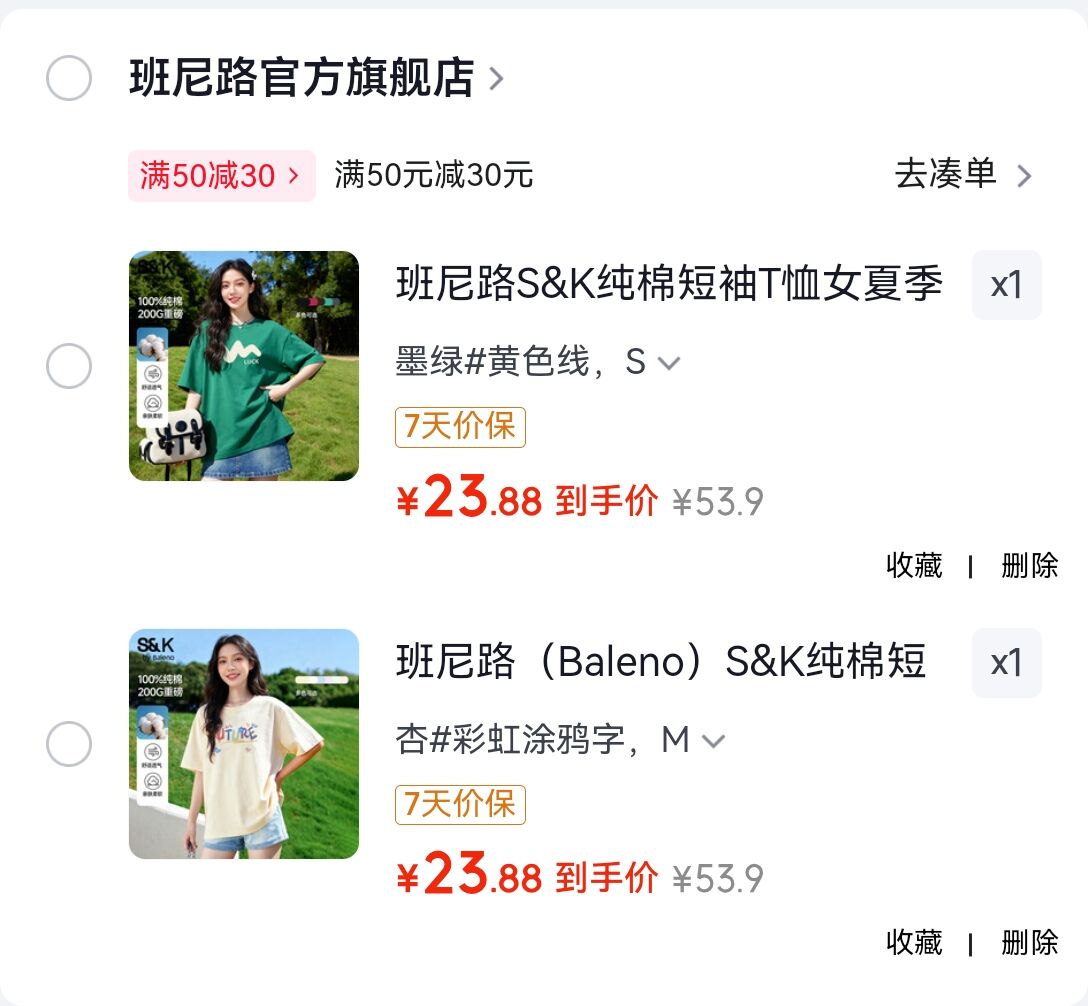Add the 杏#彩虹涂鸦字 T-shirt to favorites (收藏)
Viewport: 1088px width, 1006px height.
coord(914,942)
